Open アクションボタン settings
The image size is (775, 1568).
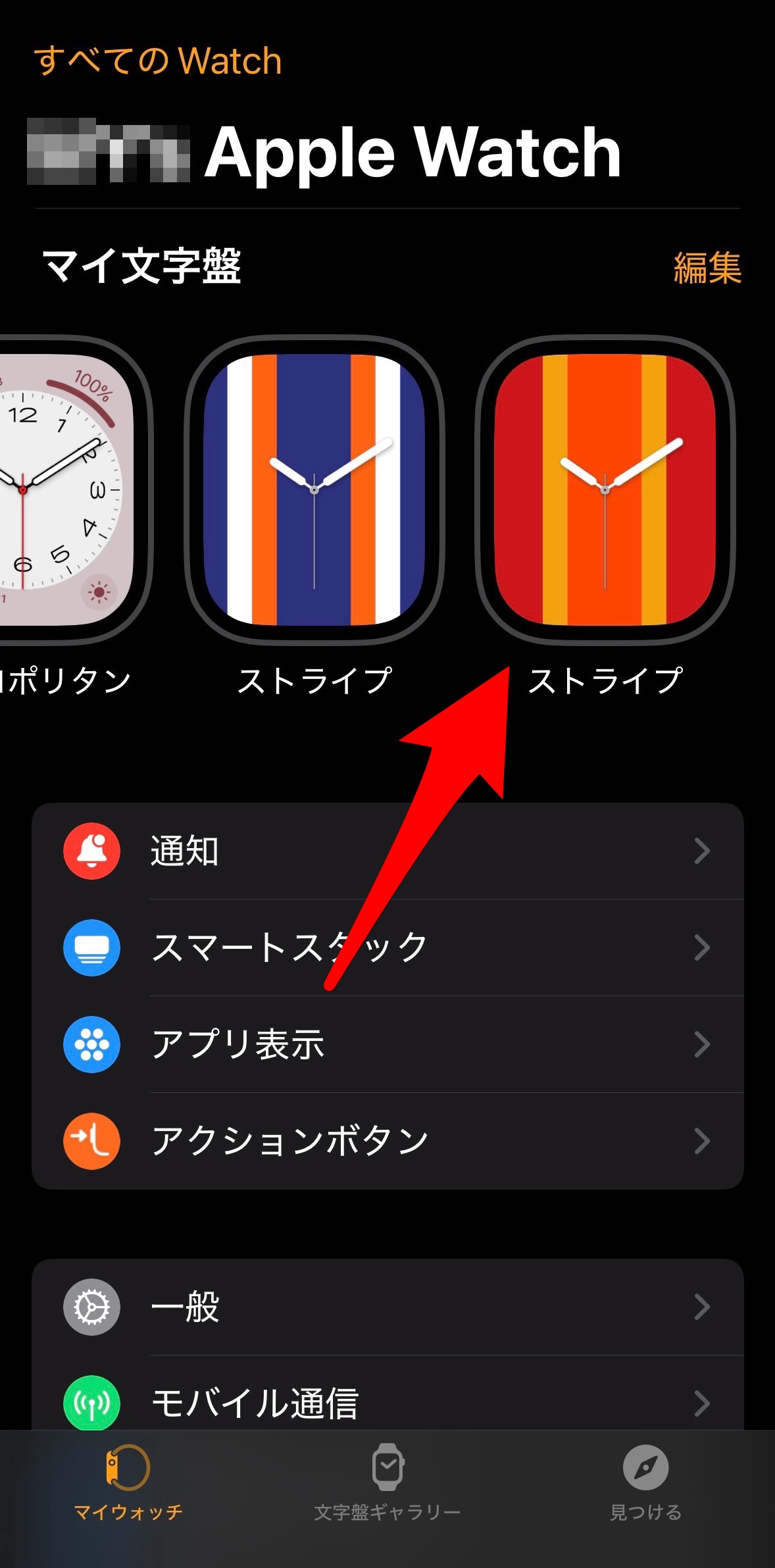387,1141
